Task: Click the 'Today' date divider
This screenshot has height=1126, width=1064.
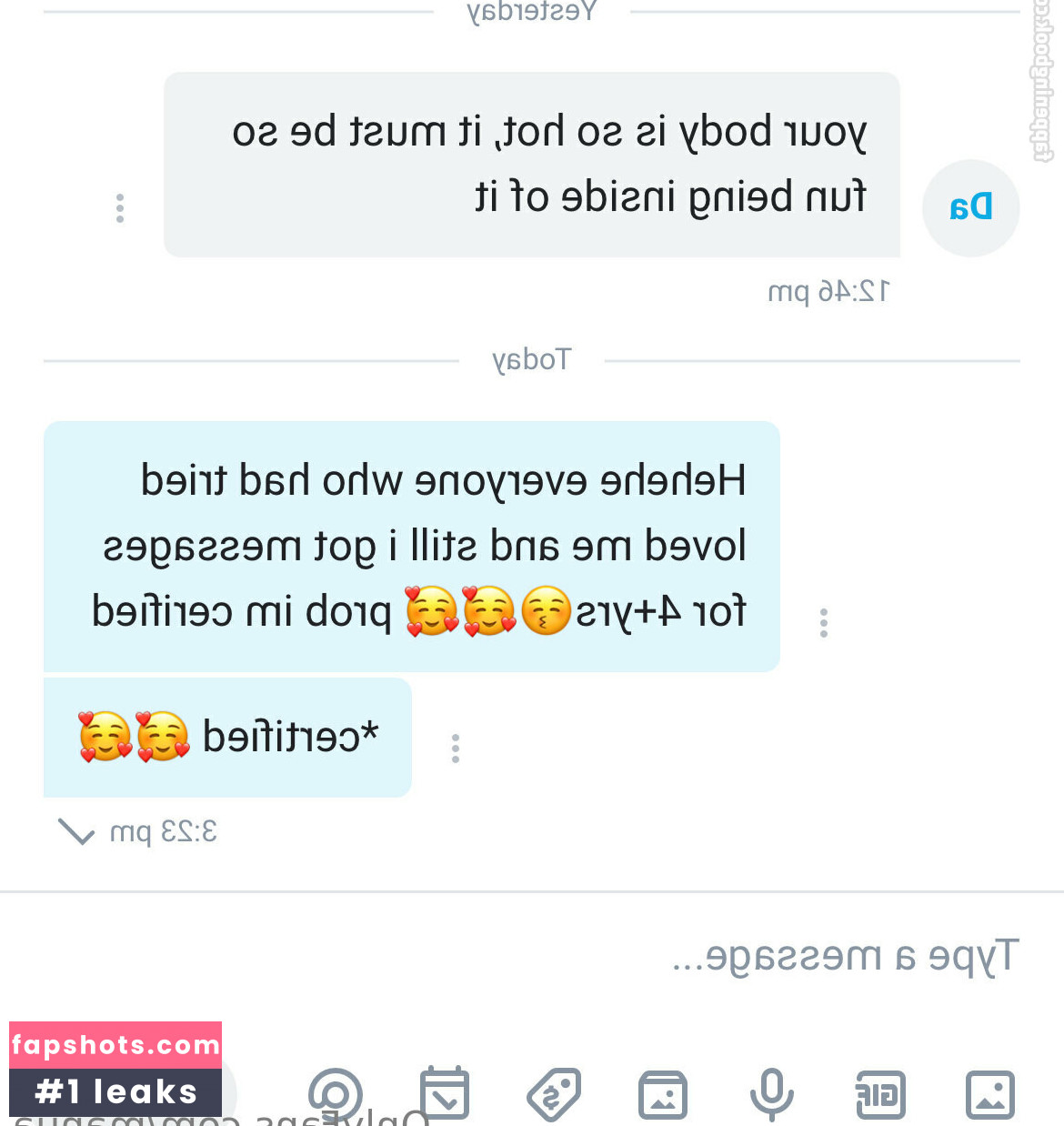Action: click(532, 358)
